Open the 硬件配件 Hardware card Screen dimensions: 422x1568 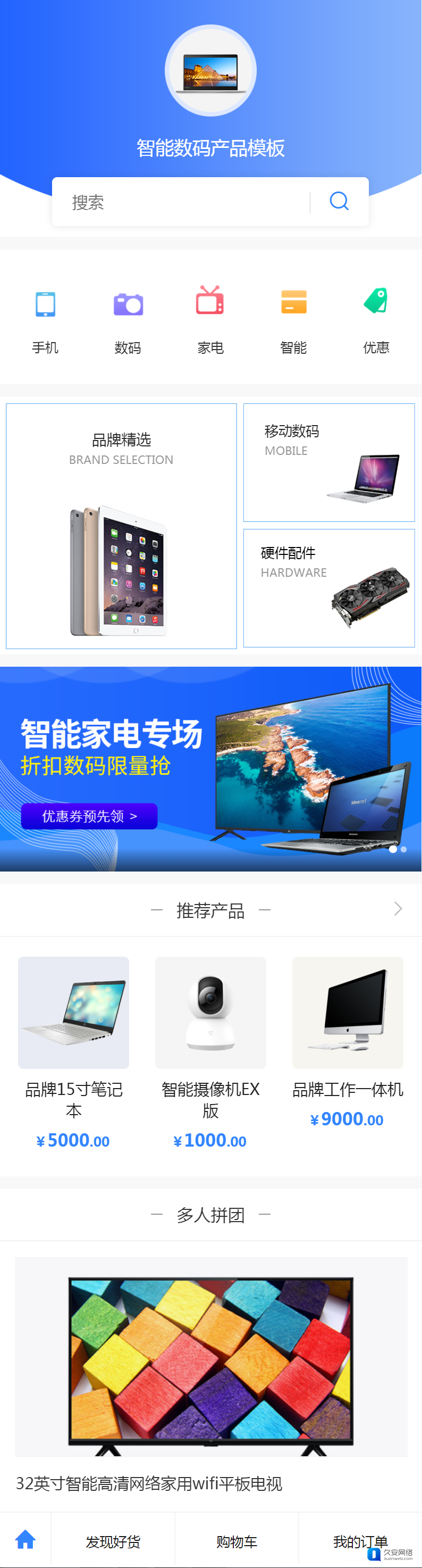329,588
